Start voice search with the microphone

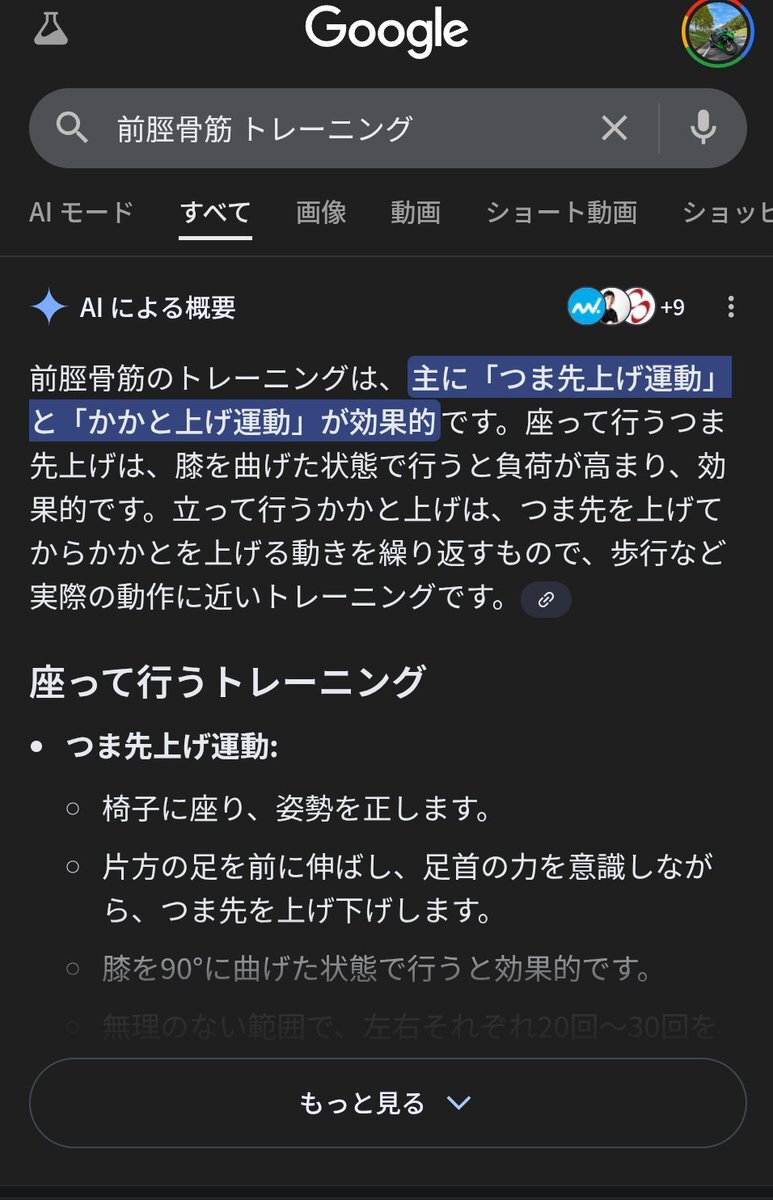(703, 128)
